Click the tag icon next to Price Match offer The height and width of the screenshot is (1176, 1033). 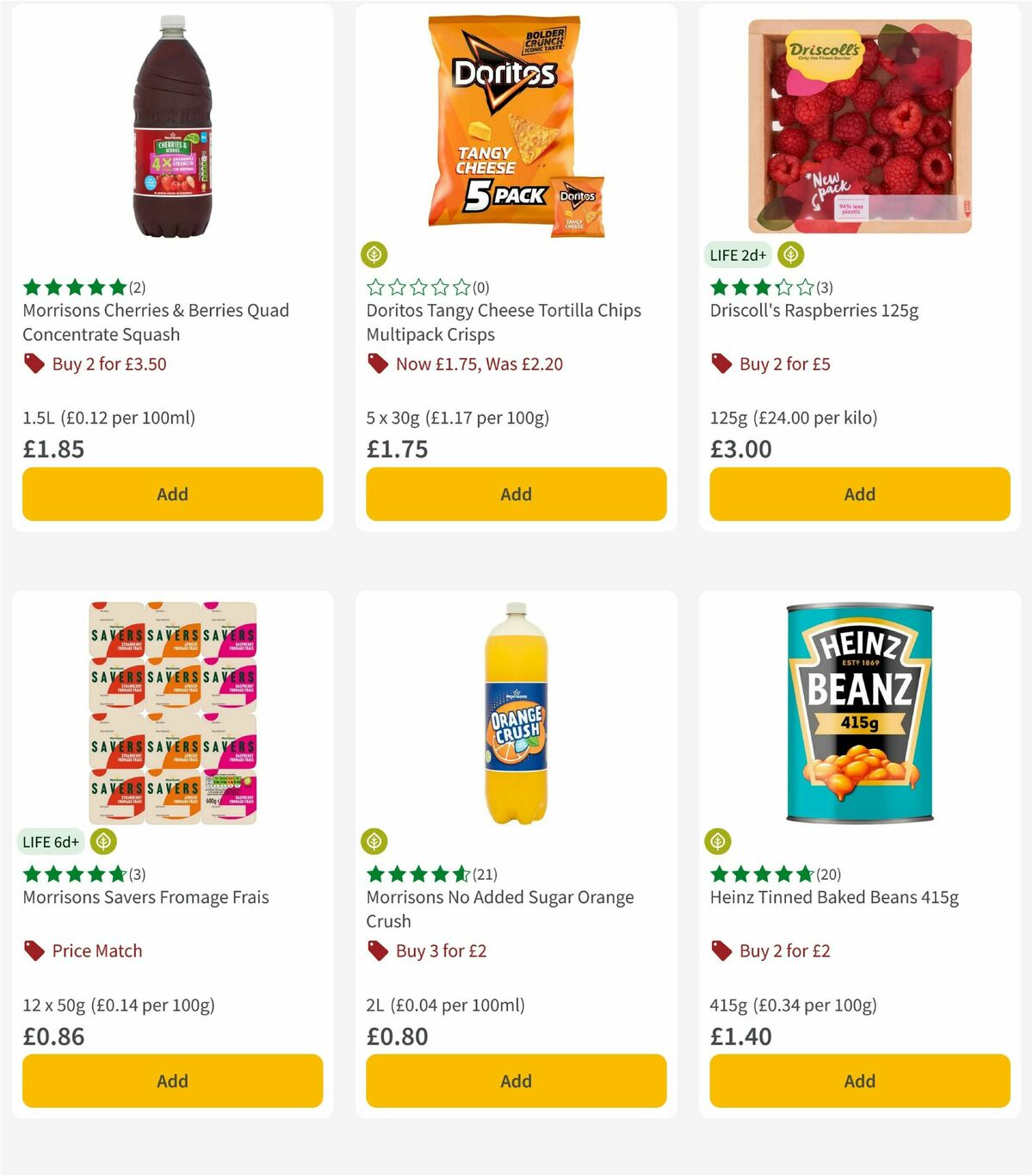(x=34, y=950)
